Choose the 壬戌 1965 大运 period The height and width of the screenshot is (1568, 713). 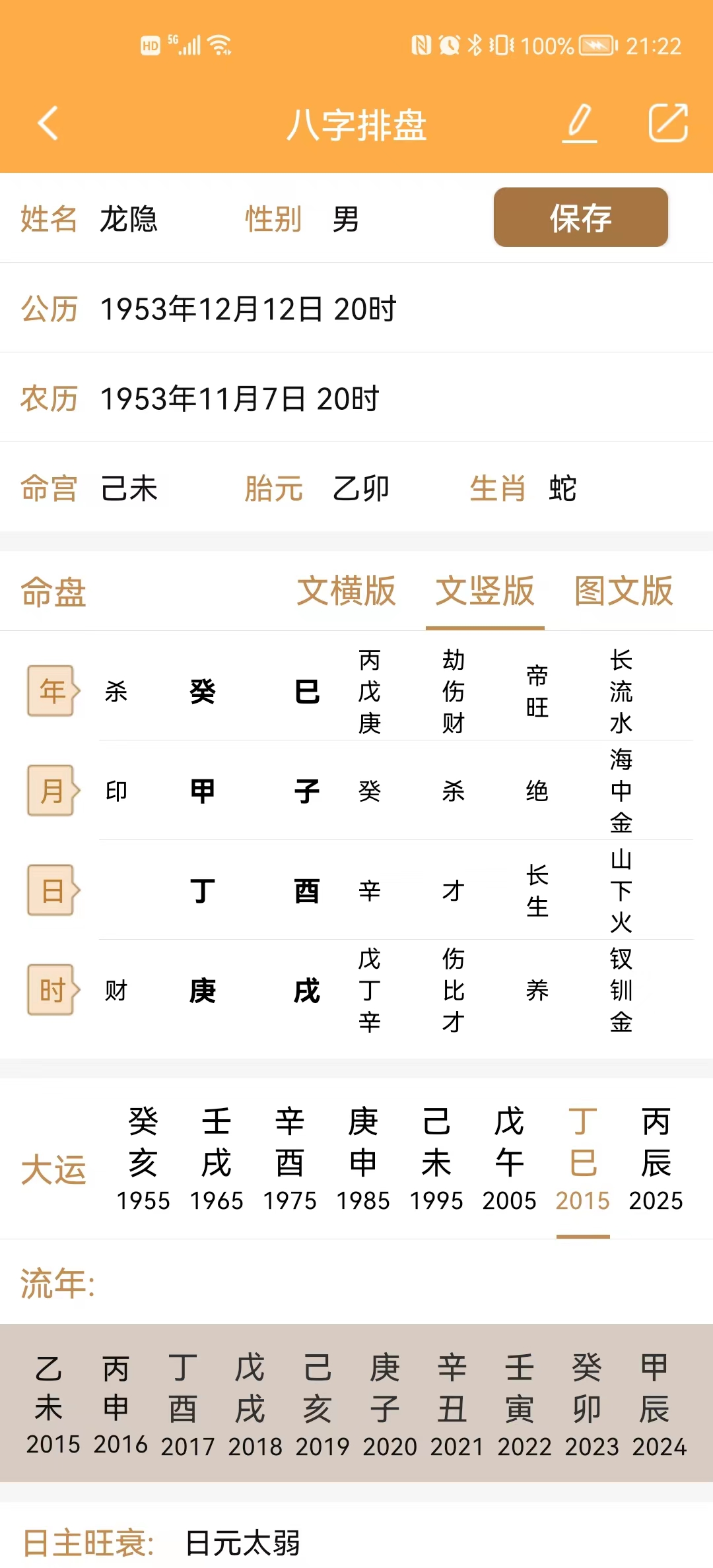[217, 1160]
